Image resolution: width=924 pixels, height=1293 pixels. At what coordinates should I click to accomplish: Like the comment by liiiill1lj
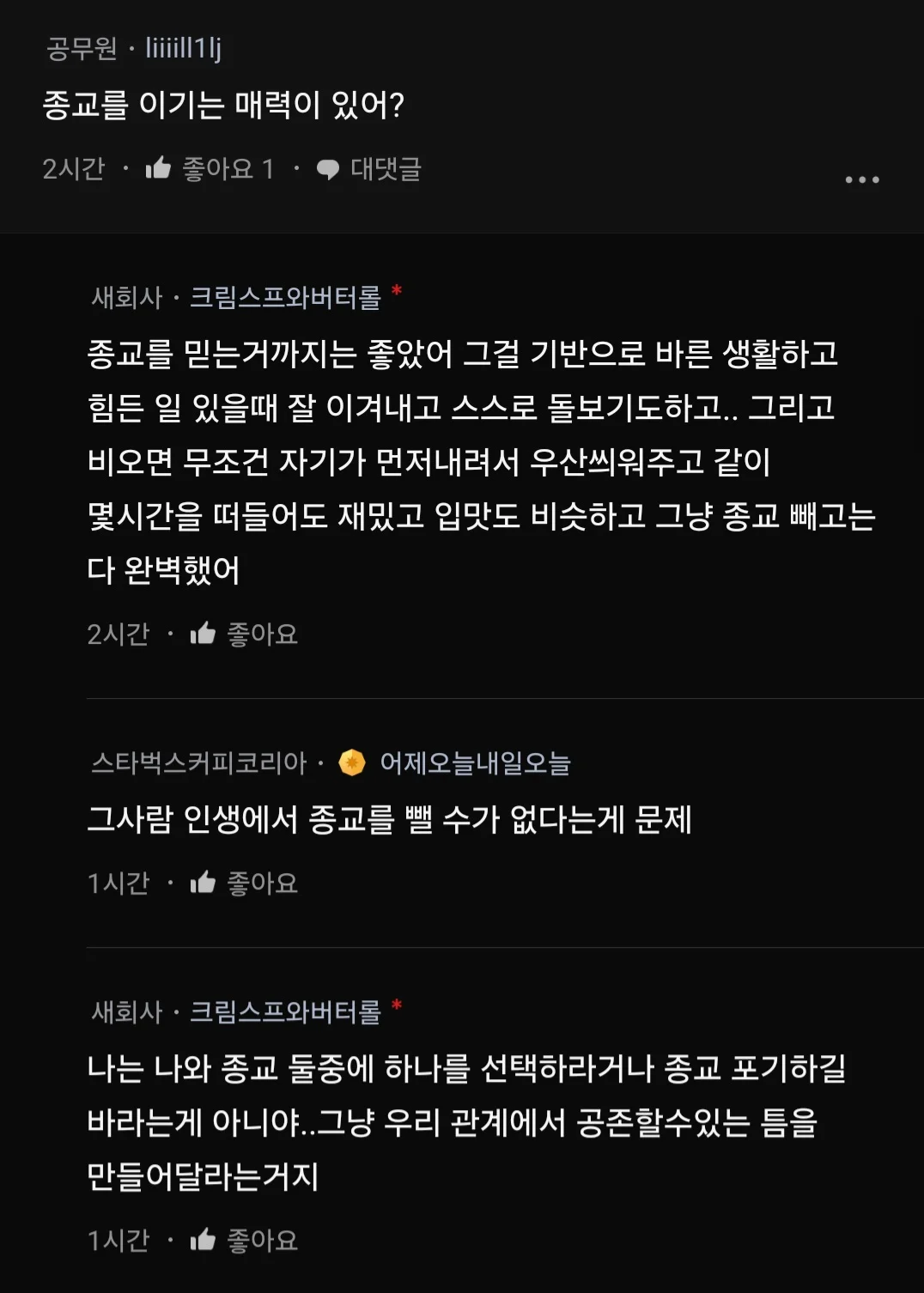point(209,169)
